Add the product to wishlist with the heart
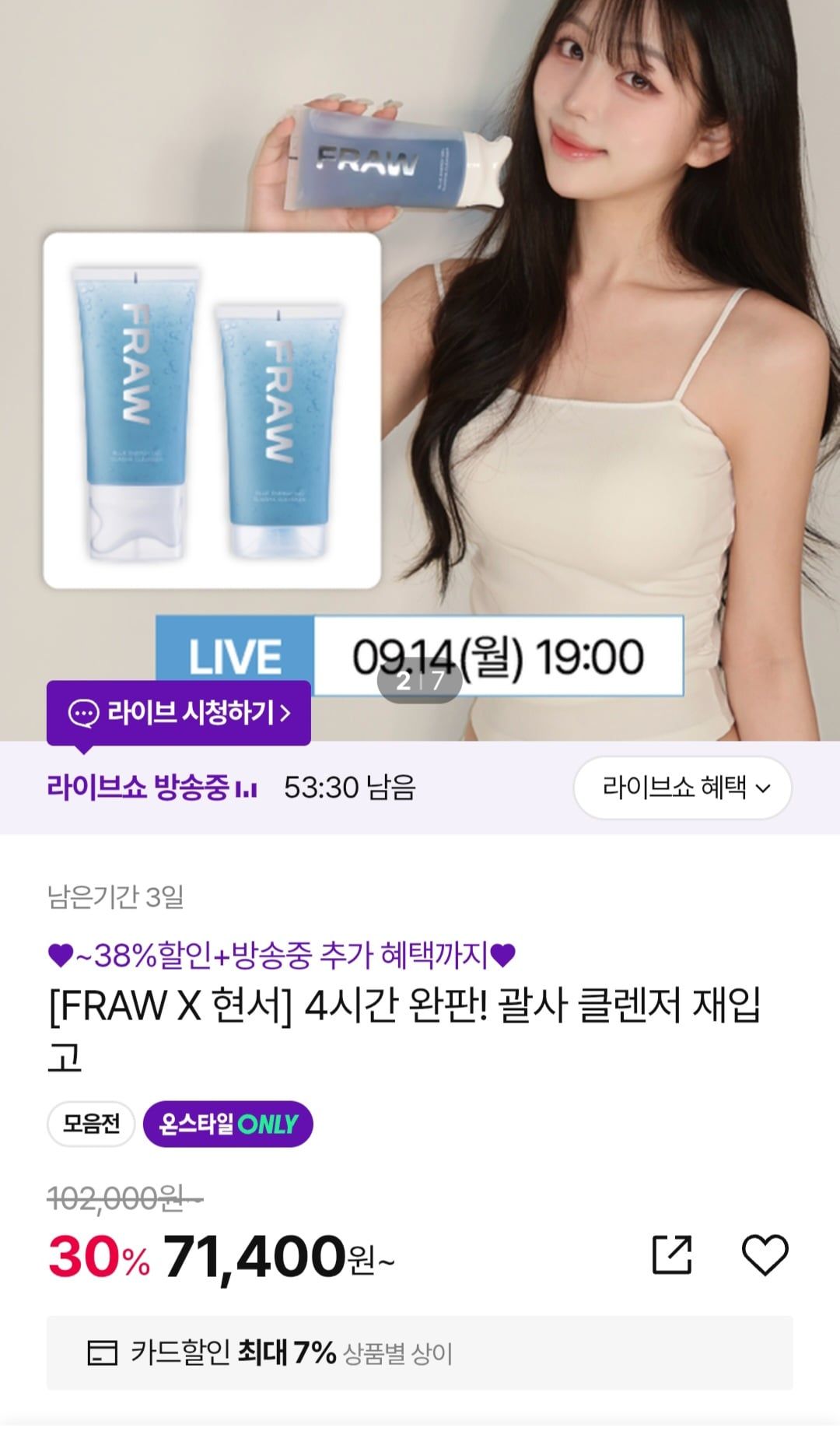Viewport: 840px width, 1435px height. 765,1254
